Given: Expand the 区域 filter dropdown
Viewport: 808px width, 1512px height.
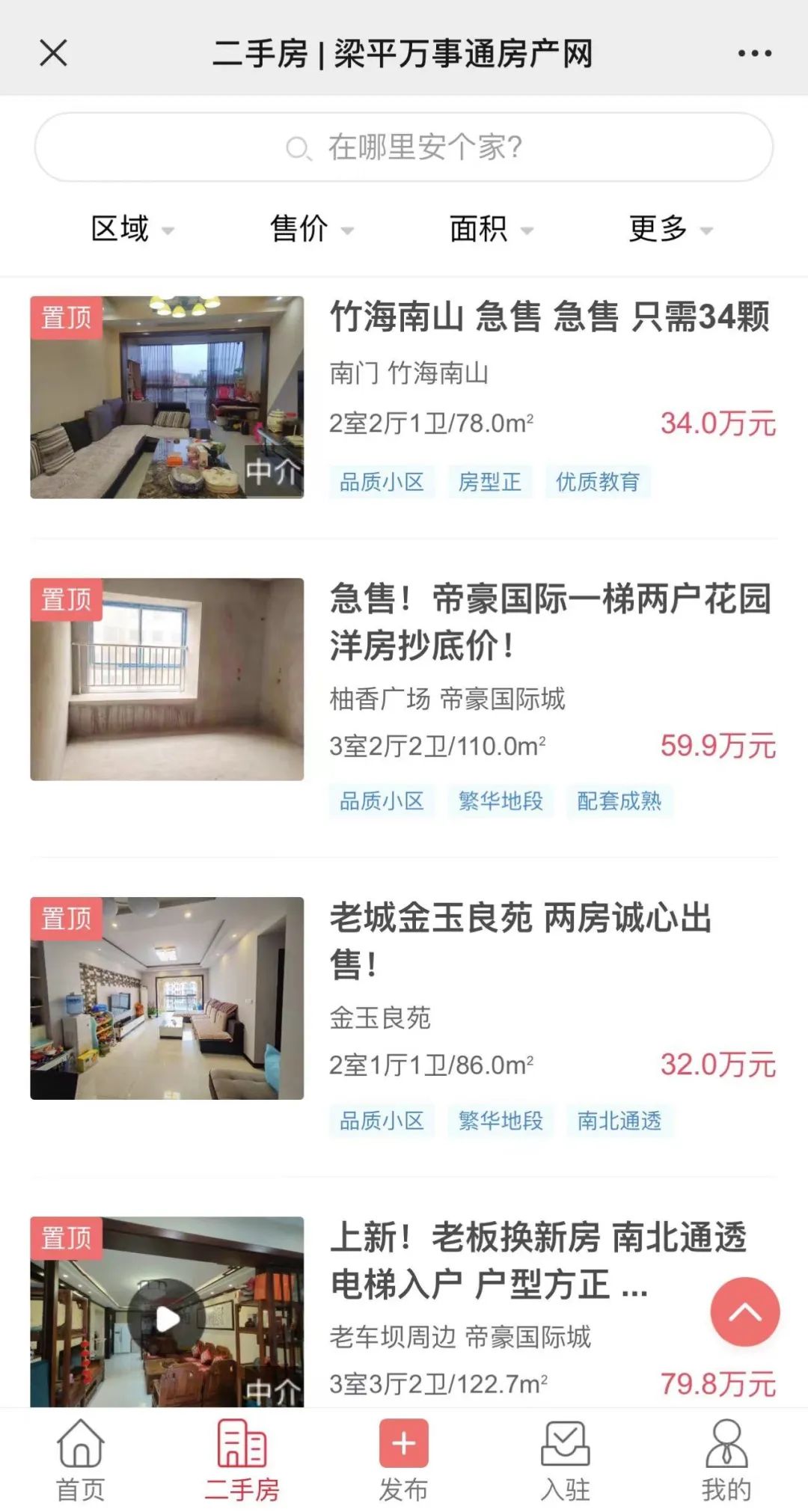Looking at the screenshot, I should click(x=132, y=229).
